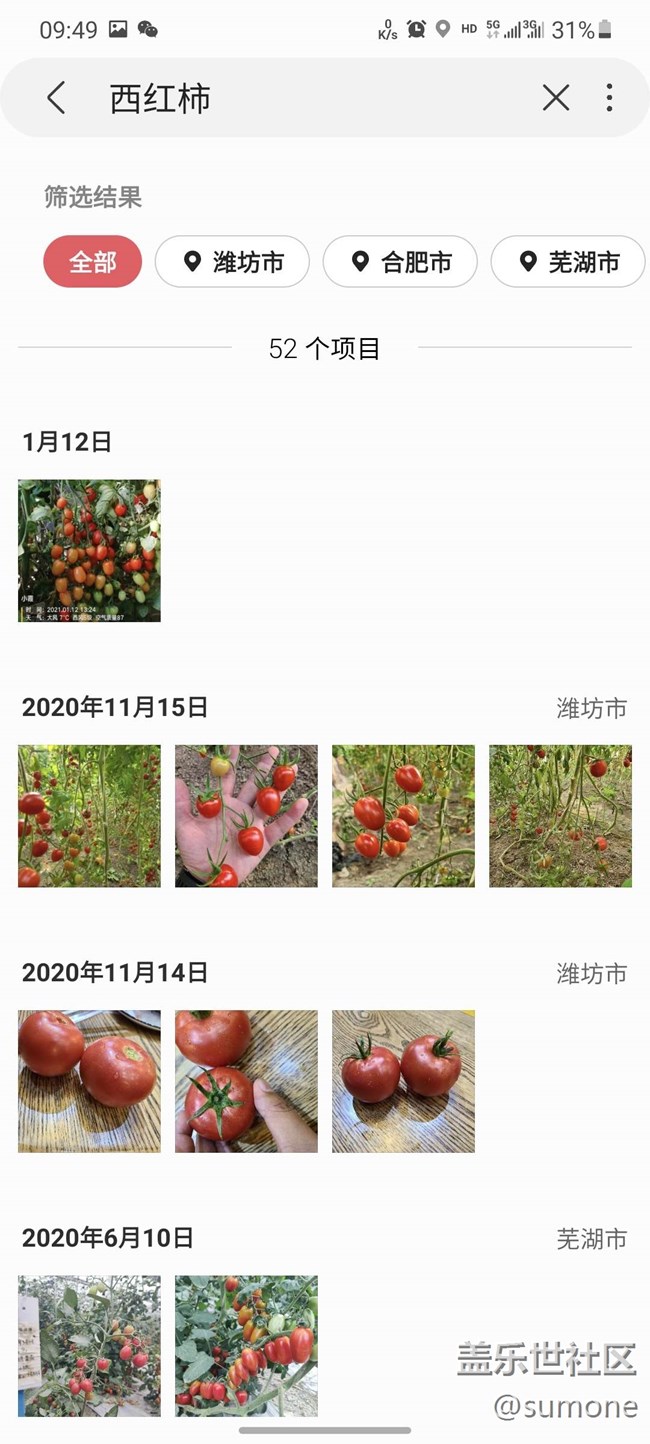Filter results by 芜湖市
The image size is (650, 1444).
pos(567,262)
